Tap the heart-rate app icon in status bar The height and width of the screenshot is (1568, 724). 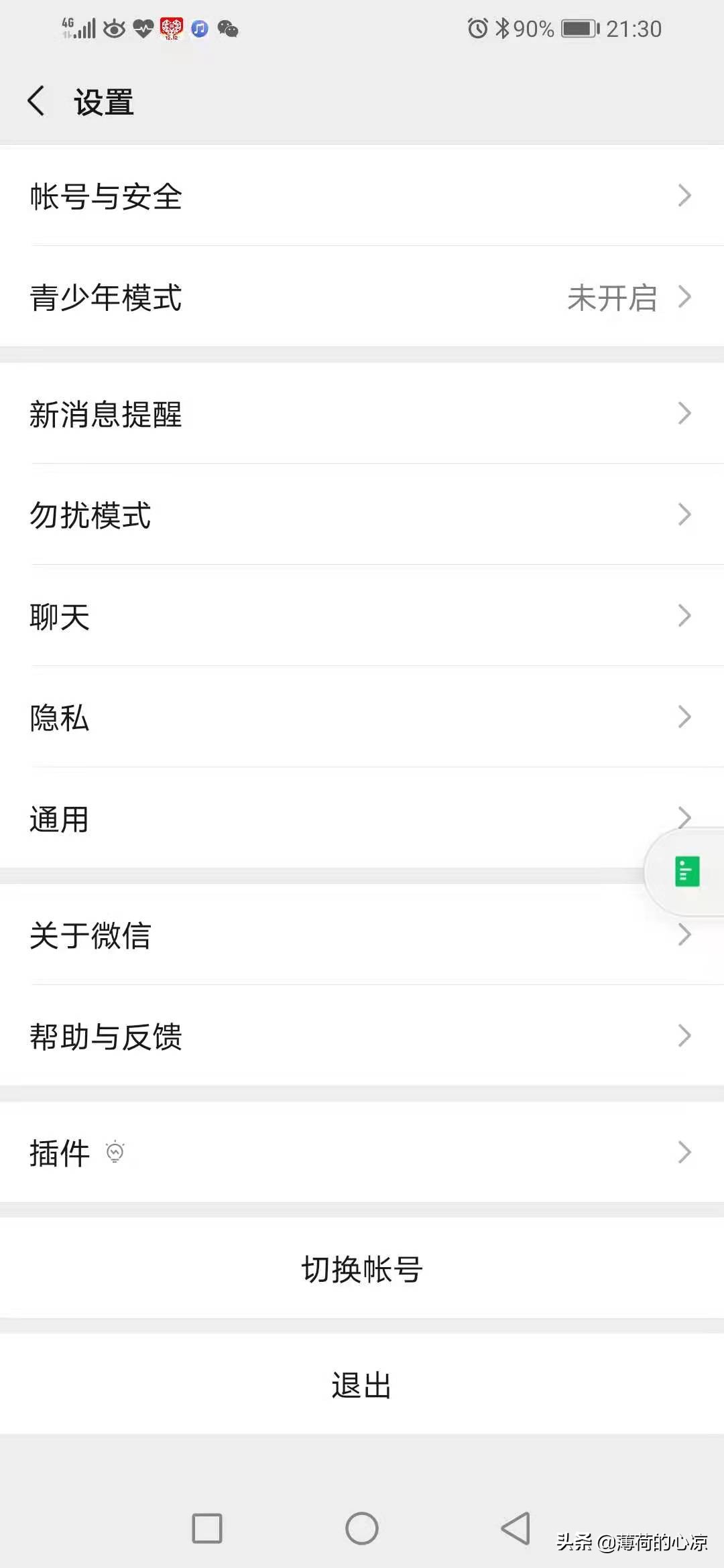[143, 27]
